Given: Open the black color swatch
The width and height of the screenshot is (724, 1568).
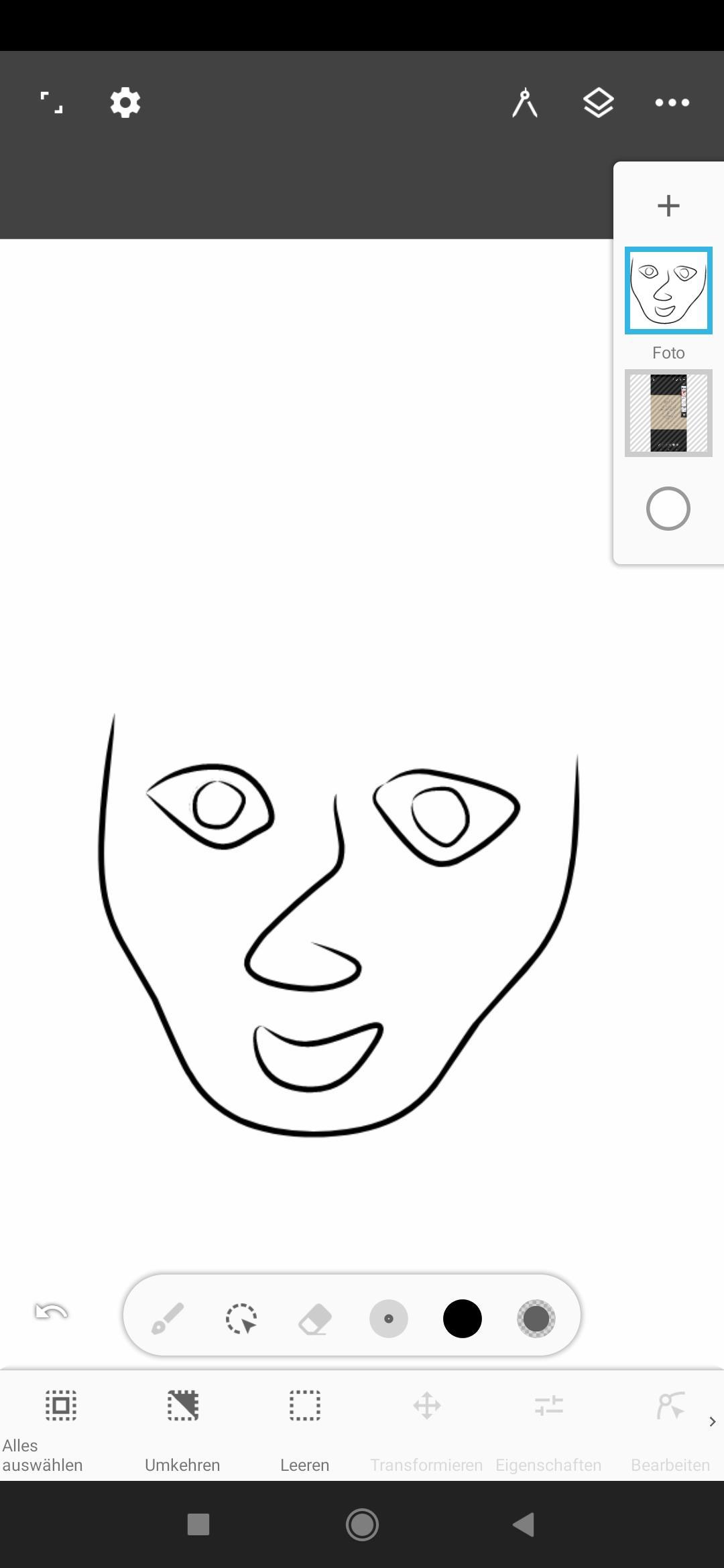Looking at the screenshot, I should [463, 1318].
